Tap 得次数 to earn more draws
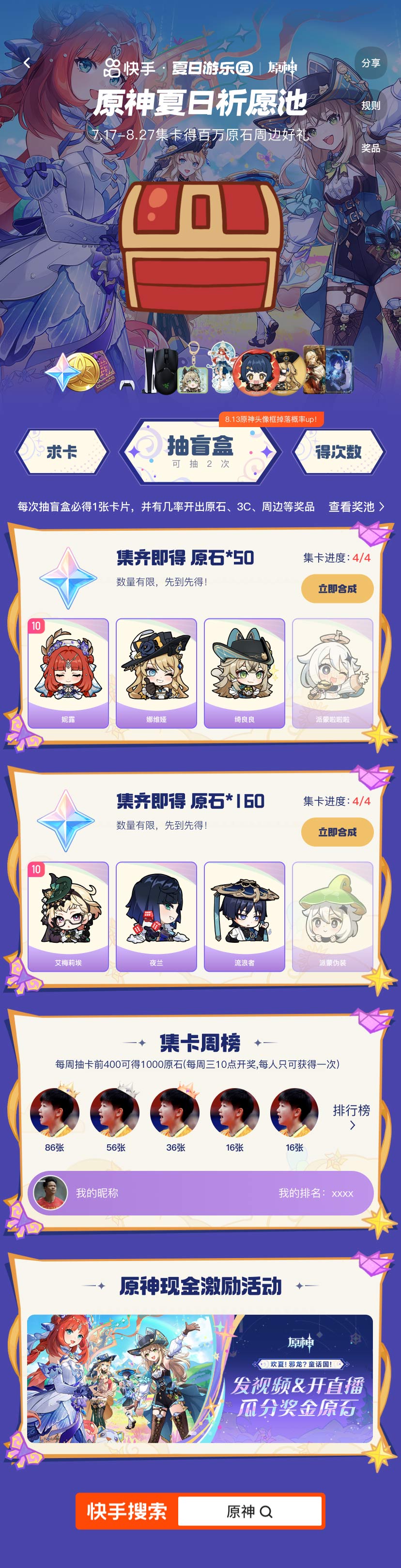This screenshot has height=1568, width=401. click(339, 452)
